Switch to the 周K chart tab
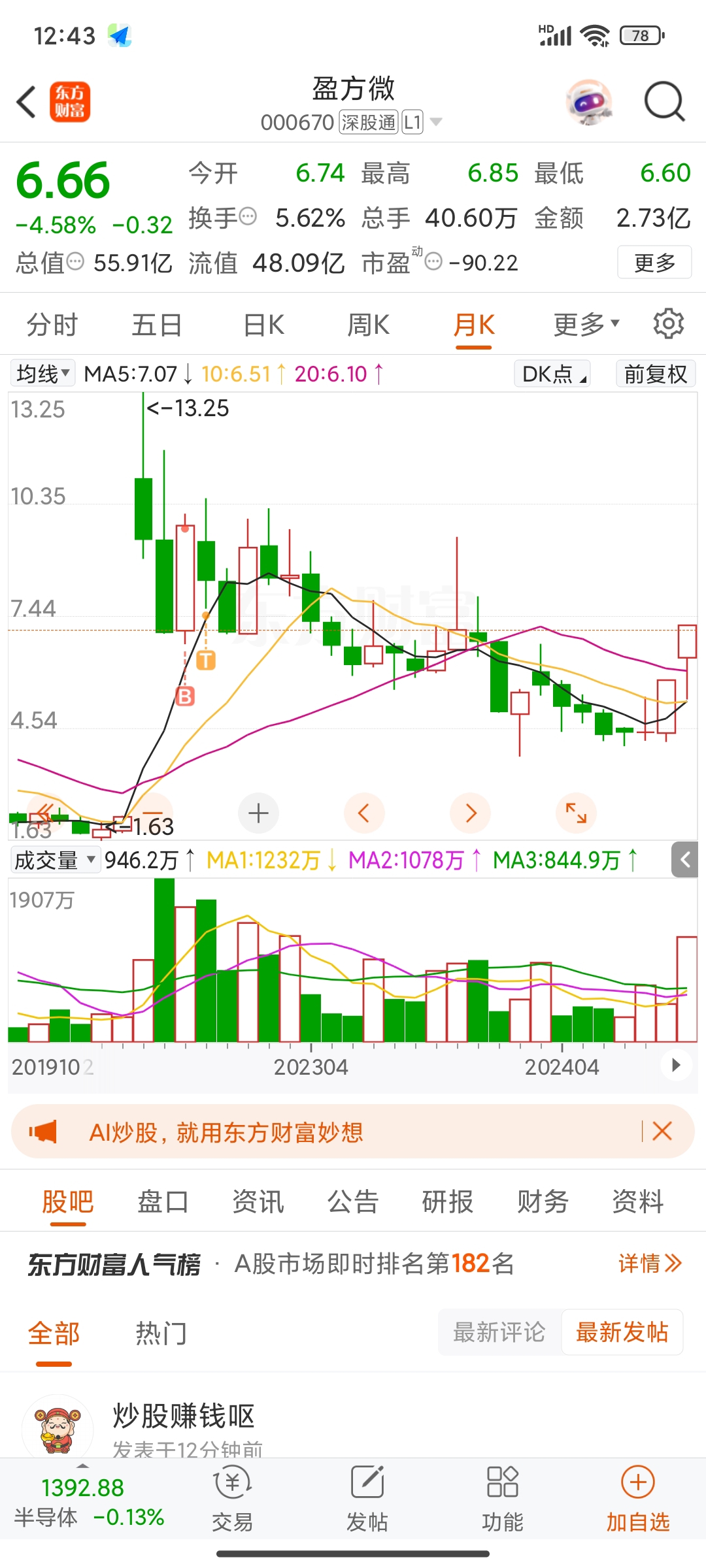The height and width of the screenshot is (1568, 706). [x=368, y=325]
